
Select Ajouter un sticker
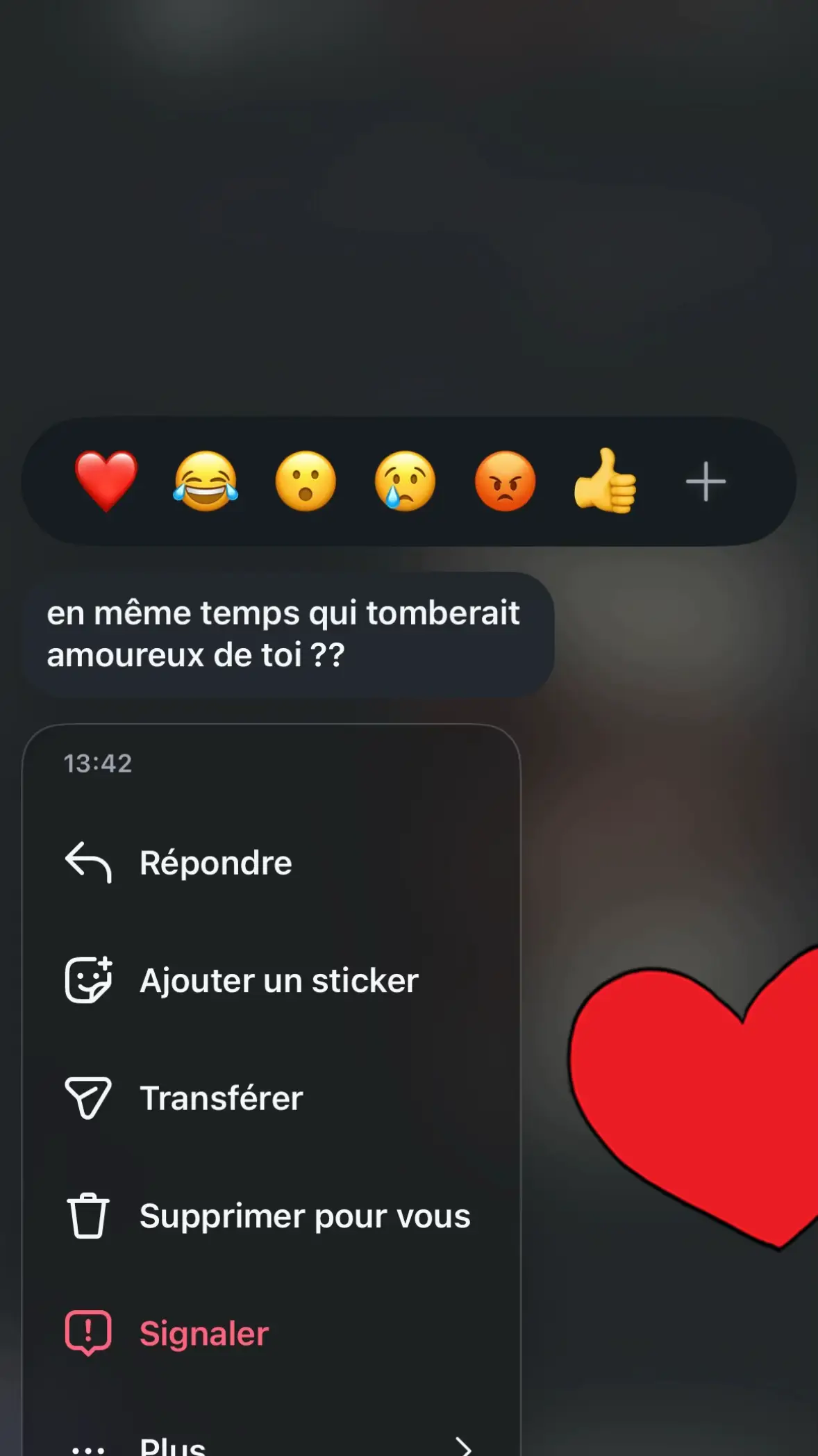coord(272,980)
